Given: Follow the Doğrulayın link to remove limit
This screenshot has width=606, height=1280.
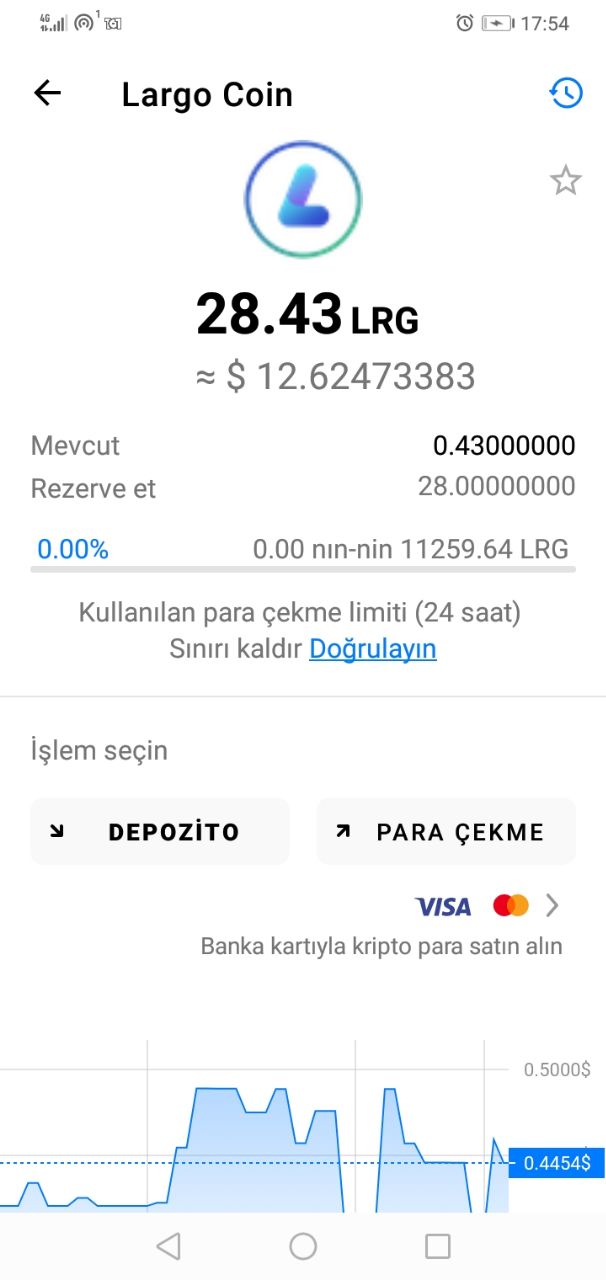Looking at the screenshot, I should [373, 649].
